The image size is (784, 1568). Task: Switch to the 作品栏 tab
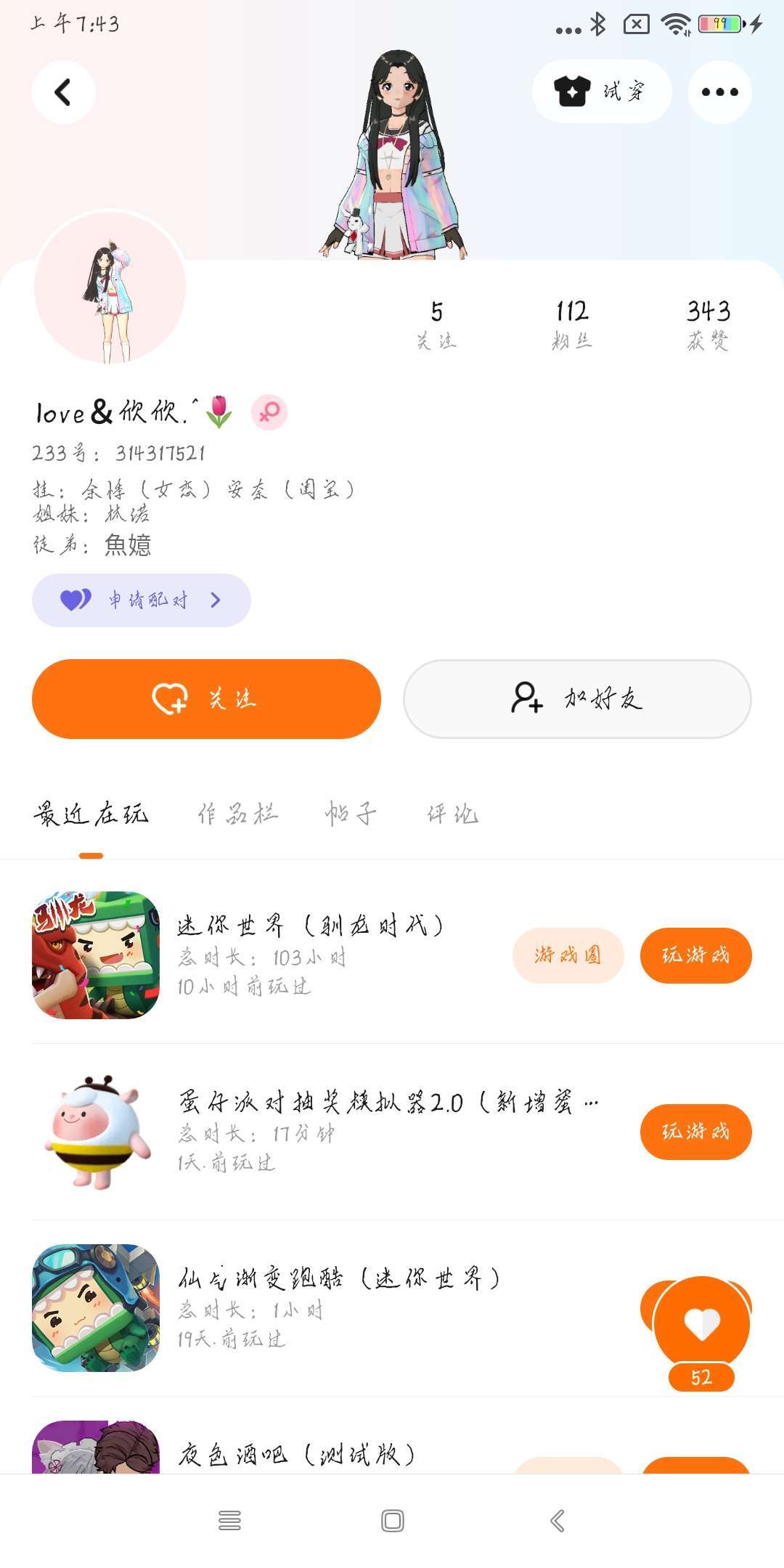click(238, 815)
